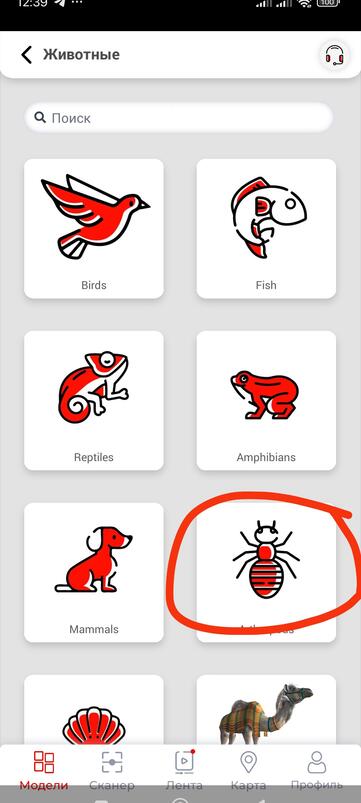The image size is (361, 803).
Task: Open the circled insect category card
Action: click(x=266, y=573)
